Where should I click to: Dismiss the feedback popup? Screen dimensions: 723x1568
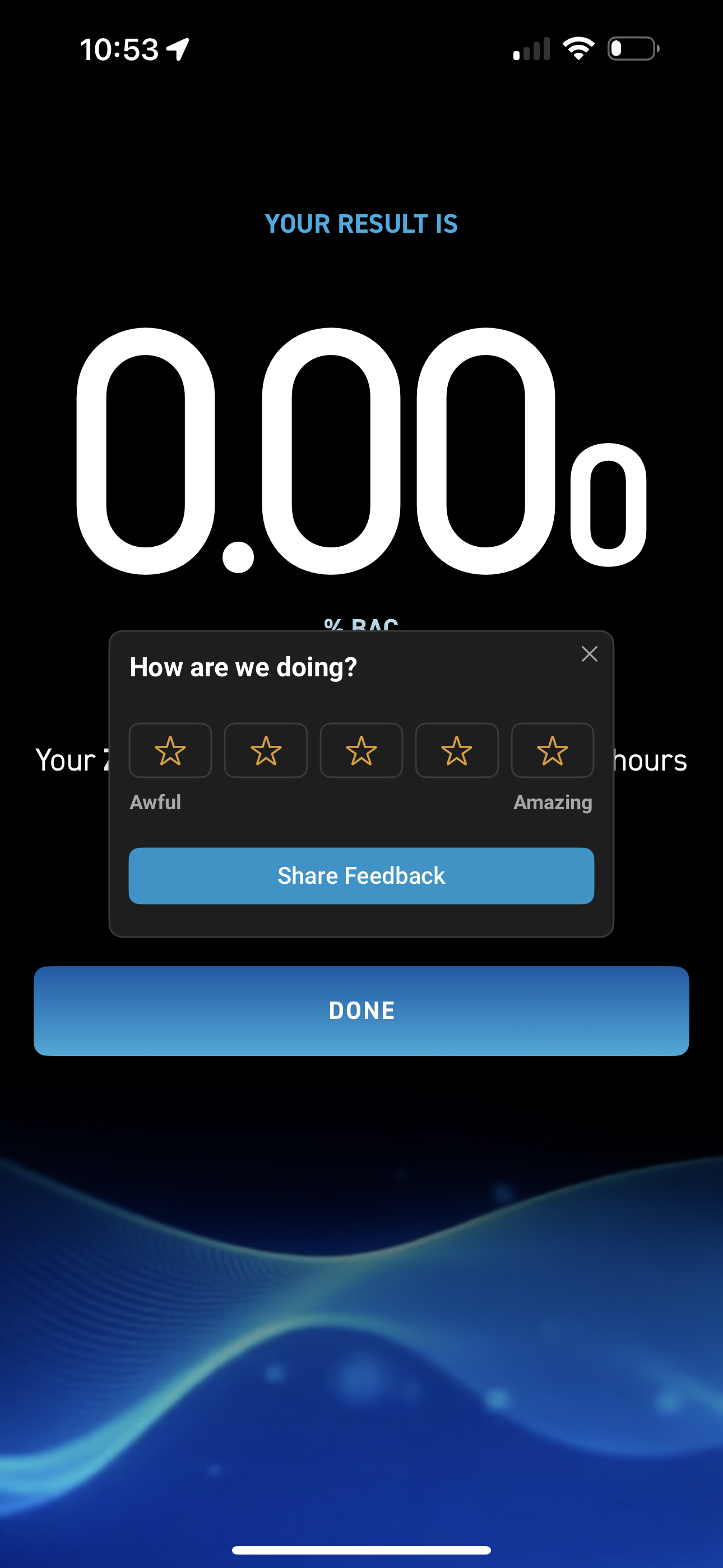[589, 654]
